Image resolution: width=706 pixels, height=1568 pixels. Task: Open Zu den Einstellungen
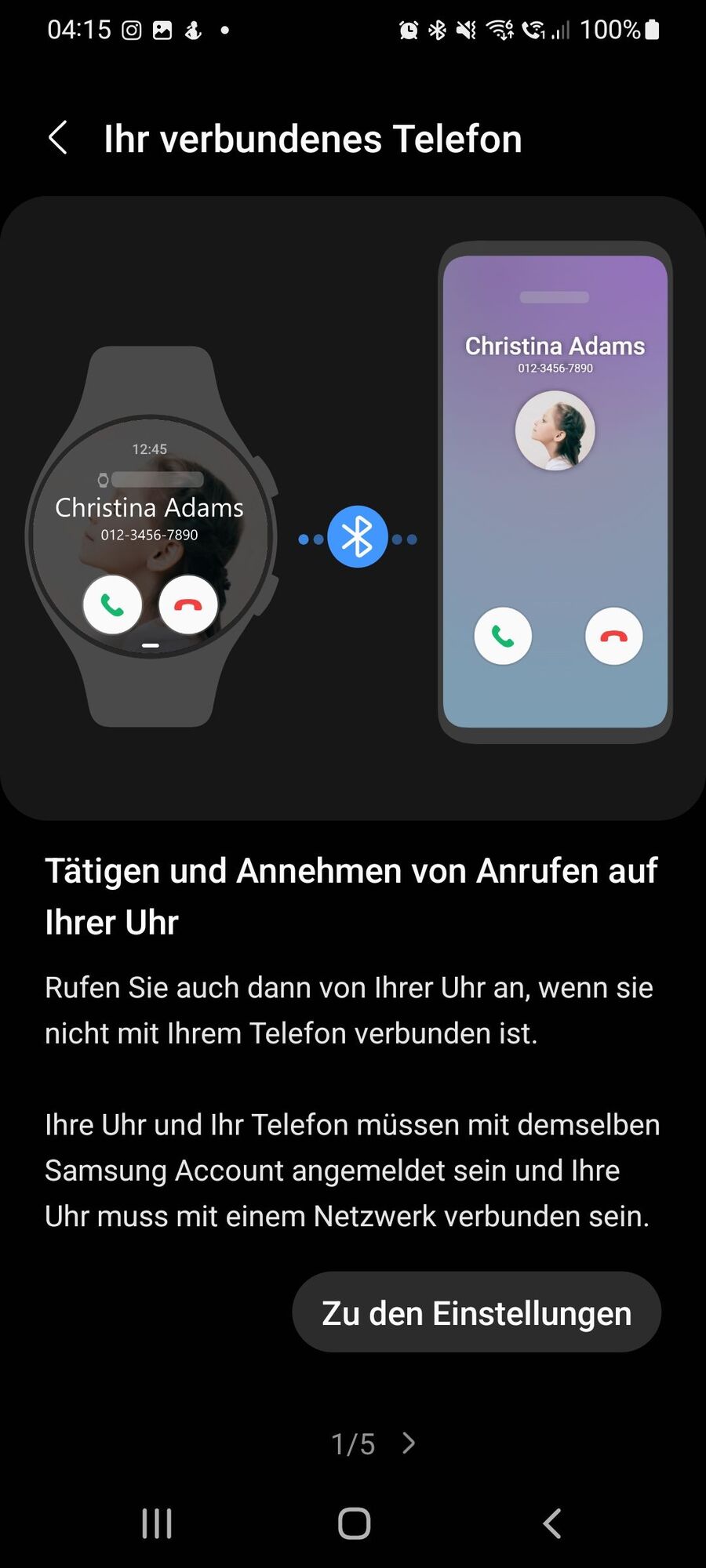click(476, 1312)
